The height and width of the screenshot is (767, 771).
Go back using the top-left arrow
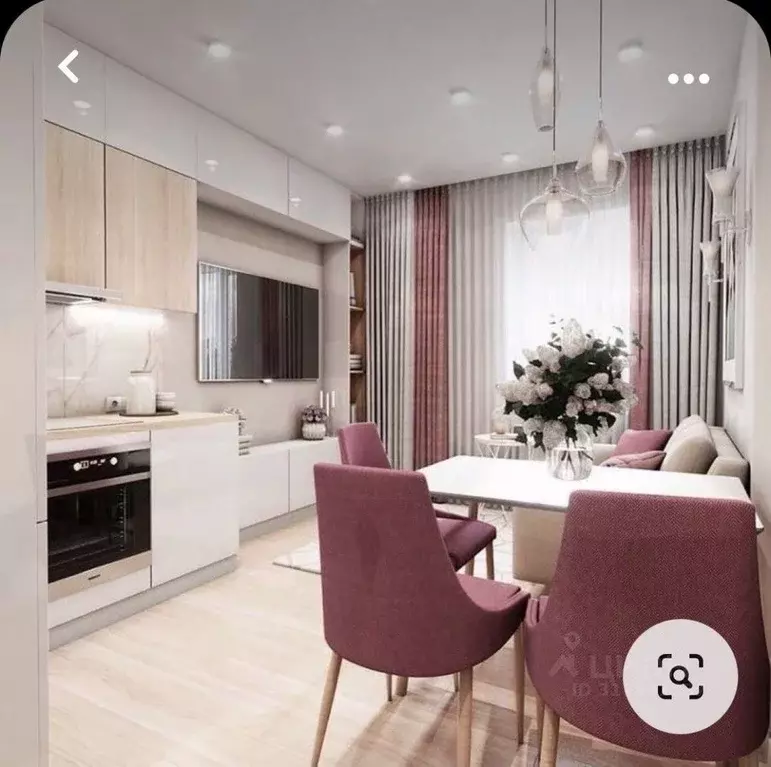pyautogui.click(x=68, y=67)
